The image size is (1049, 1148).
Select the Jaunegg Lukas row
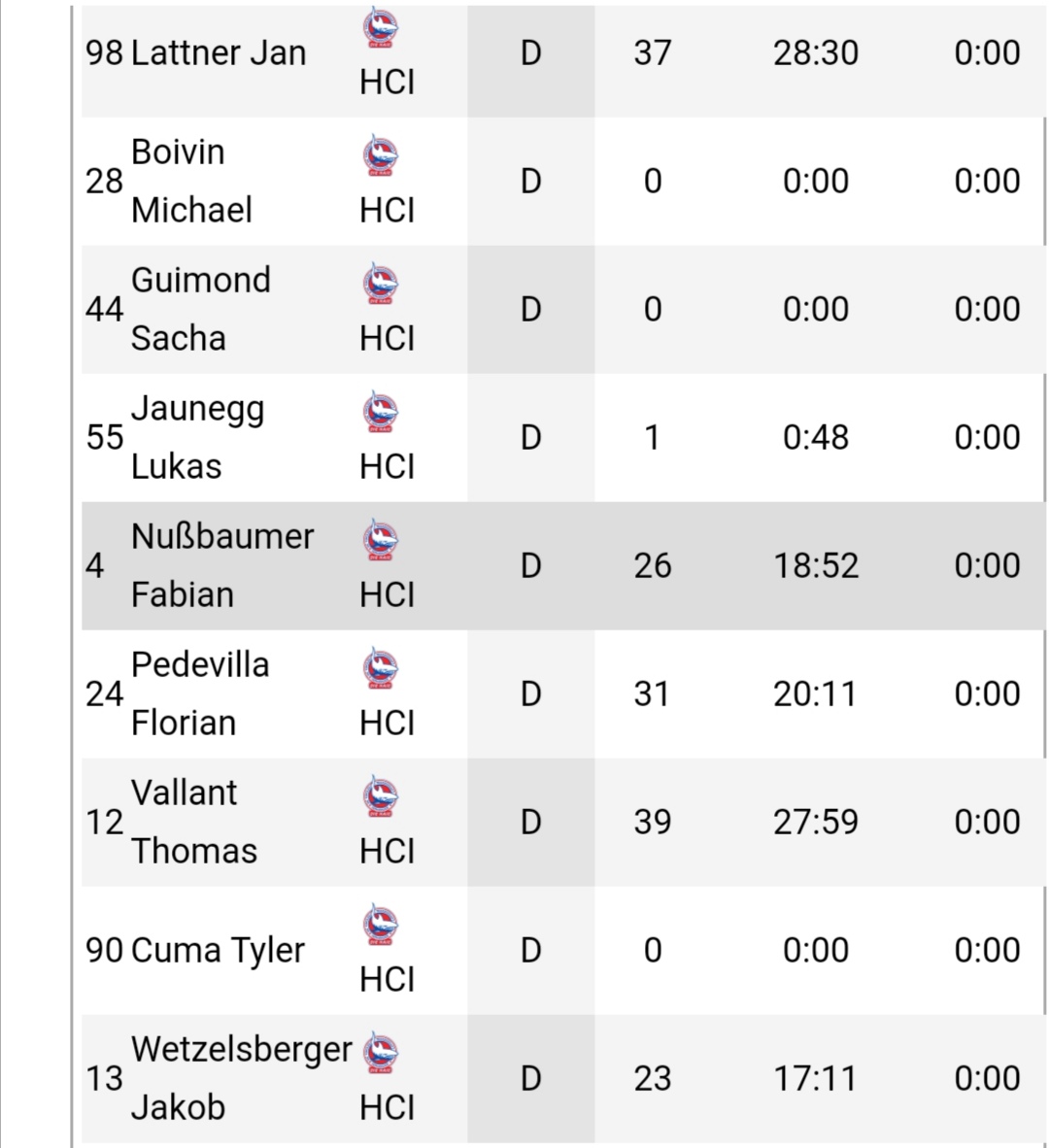[197, 438]
